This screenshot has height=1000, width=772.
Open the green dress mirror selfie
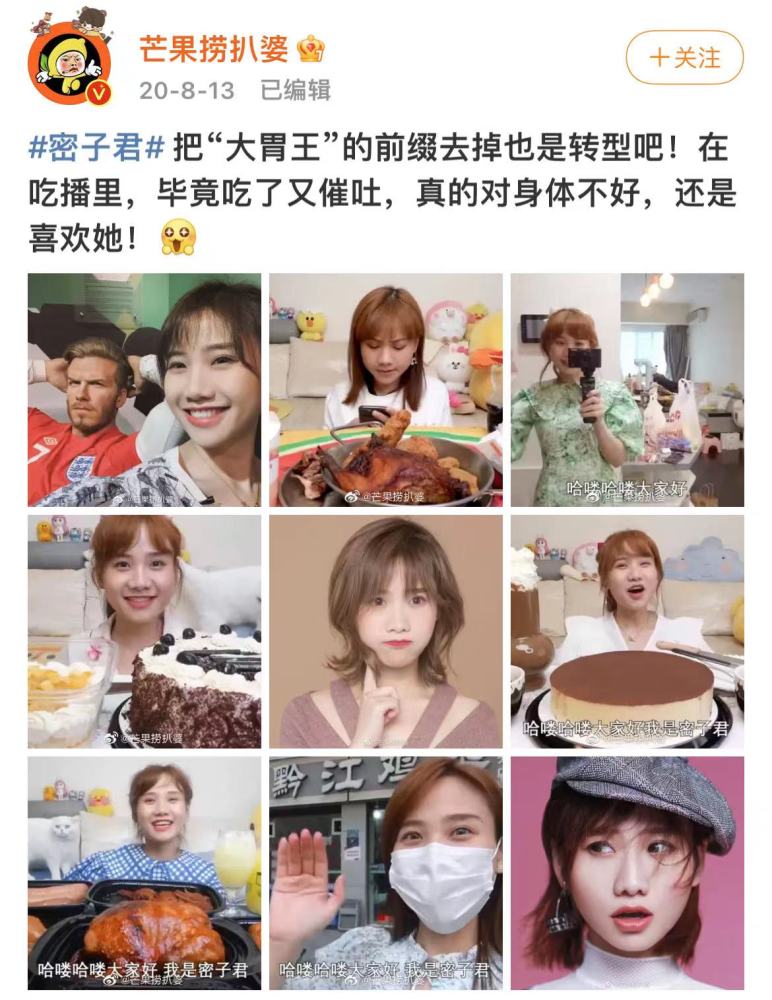627,390
